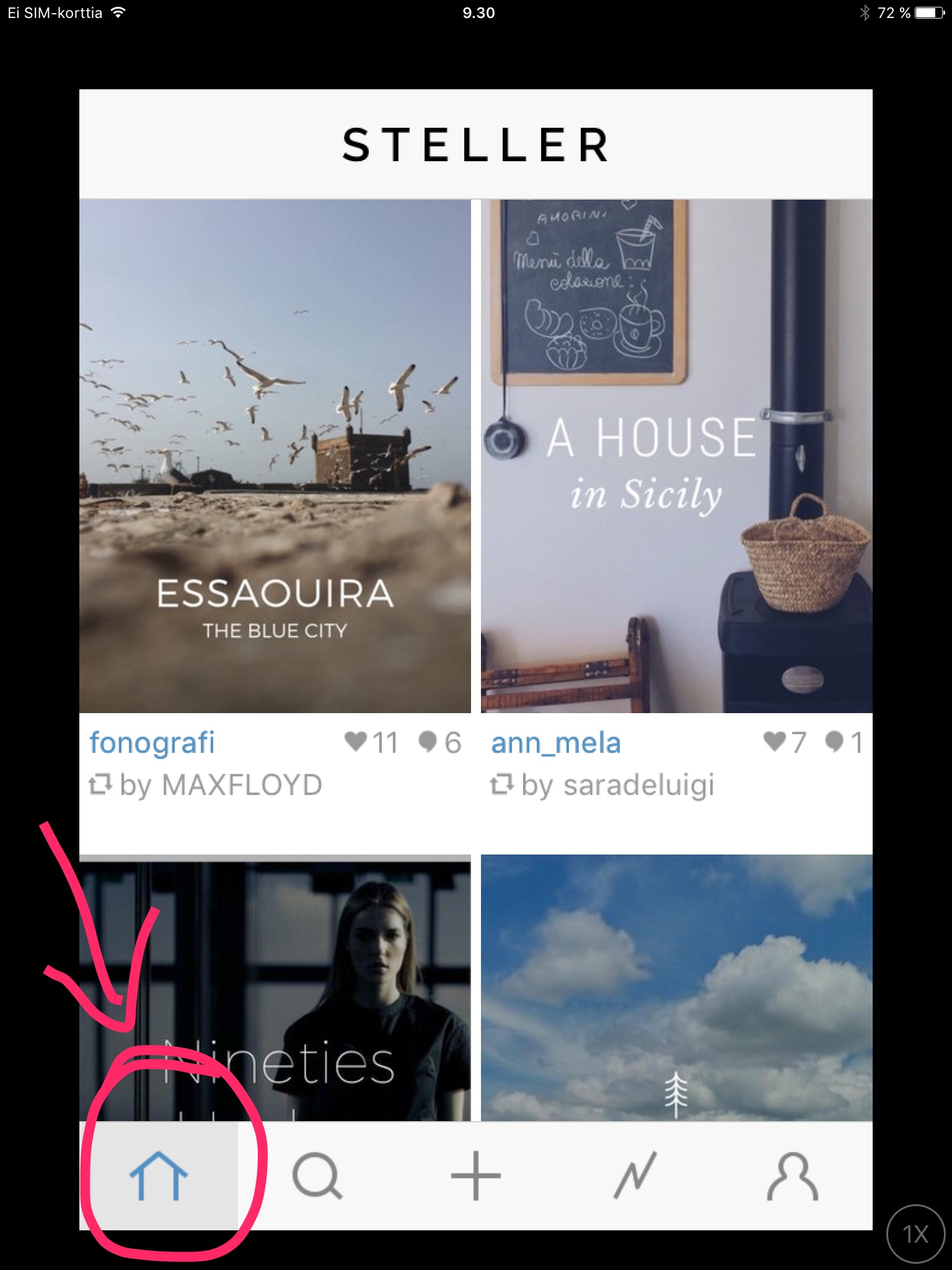The height and width of the screenshot is (1270, 952).
Task: Open the Essaouira The Blue City story
Action: (275, 456)
